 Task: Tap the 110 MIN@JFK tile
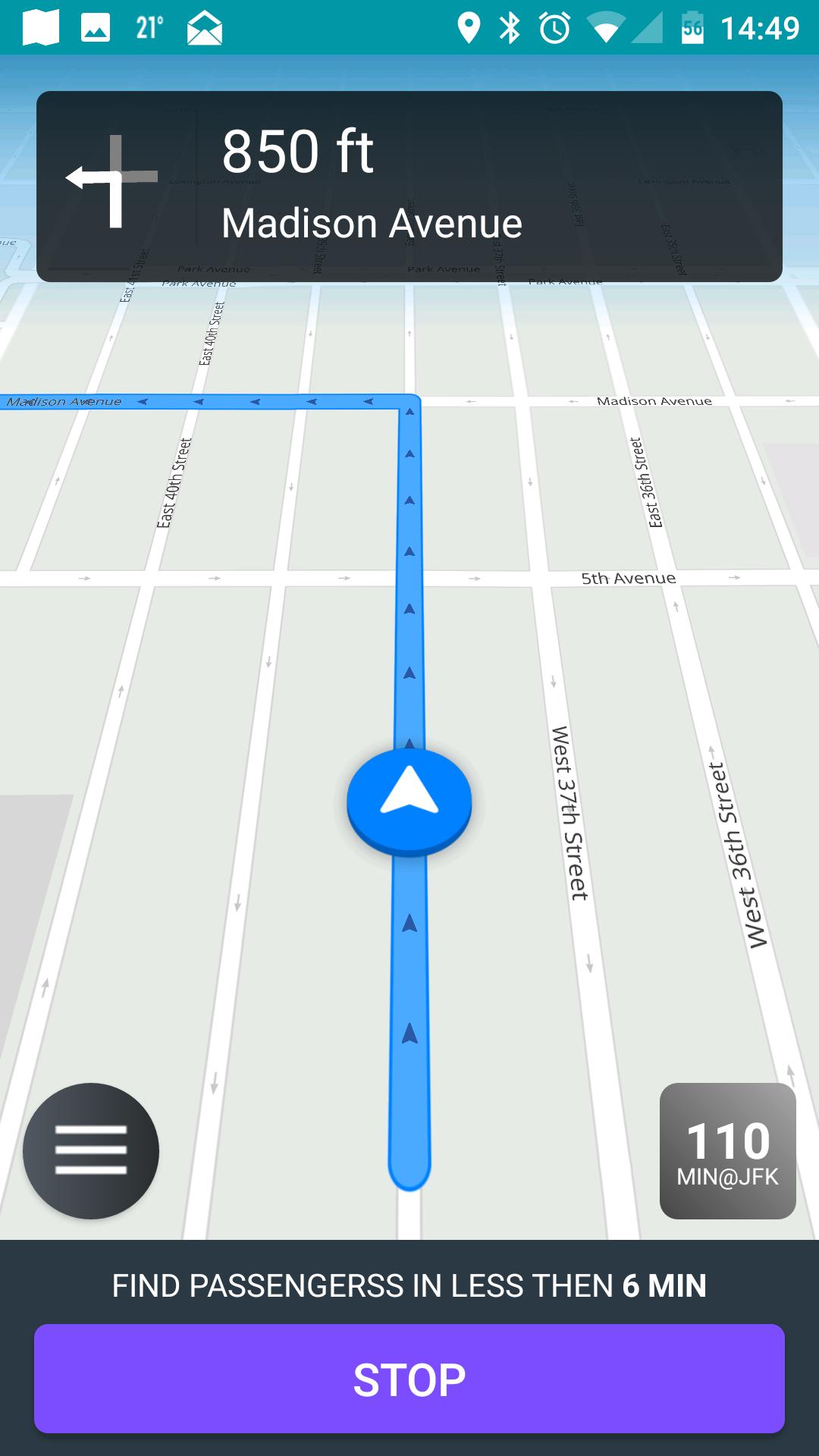click(727, 1150)
